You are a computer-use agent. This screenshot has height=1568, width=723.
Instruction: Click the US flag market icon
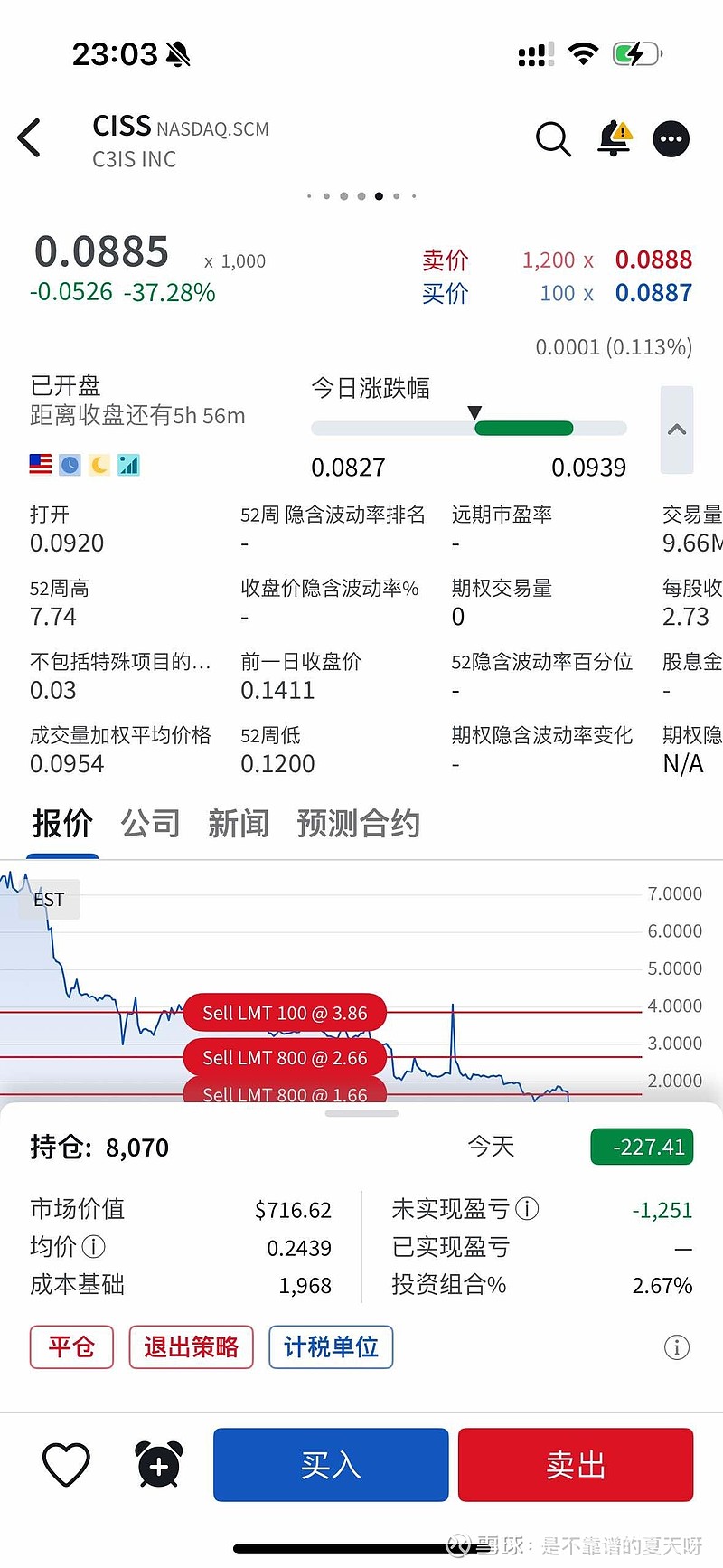point(40,464)
